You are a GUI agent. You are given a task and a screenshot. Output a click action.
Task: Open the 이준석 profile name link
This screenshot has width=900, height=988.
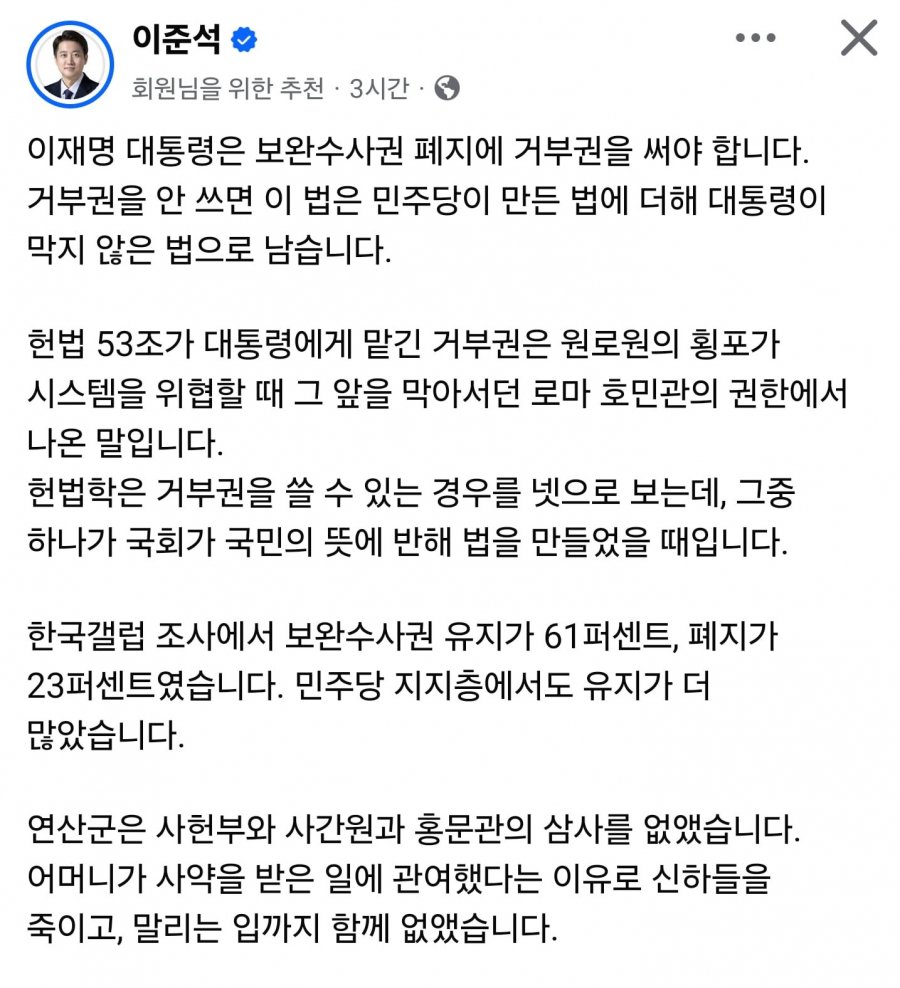(177, 39)
